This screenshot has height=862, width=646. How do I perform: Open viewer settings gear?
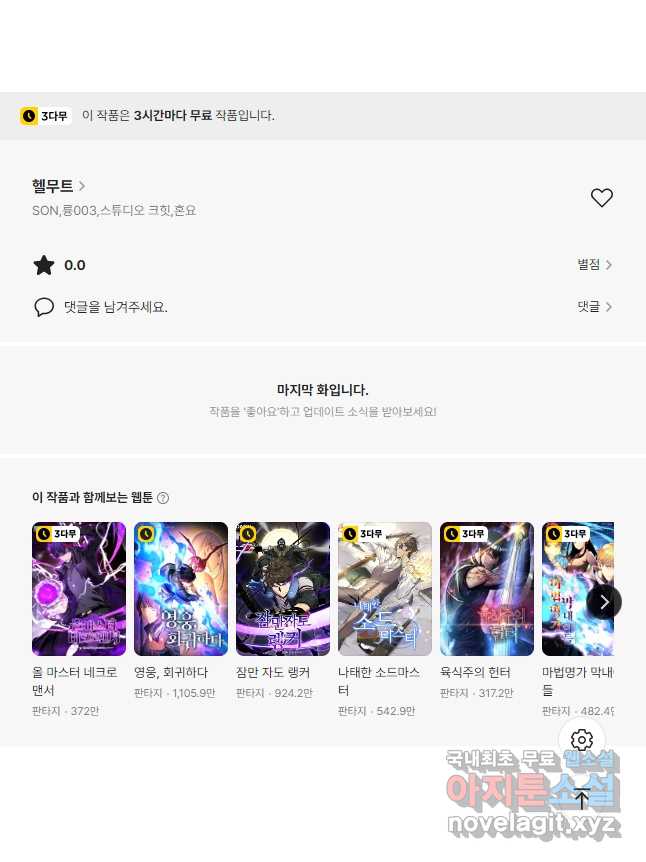point(582,740)
